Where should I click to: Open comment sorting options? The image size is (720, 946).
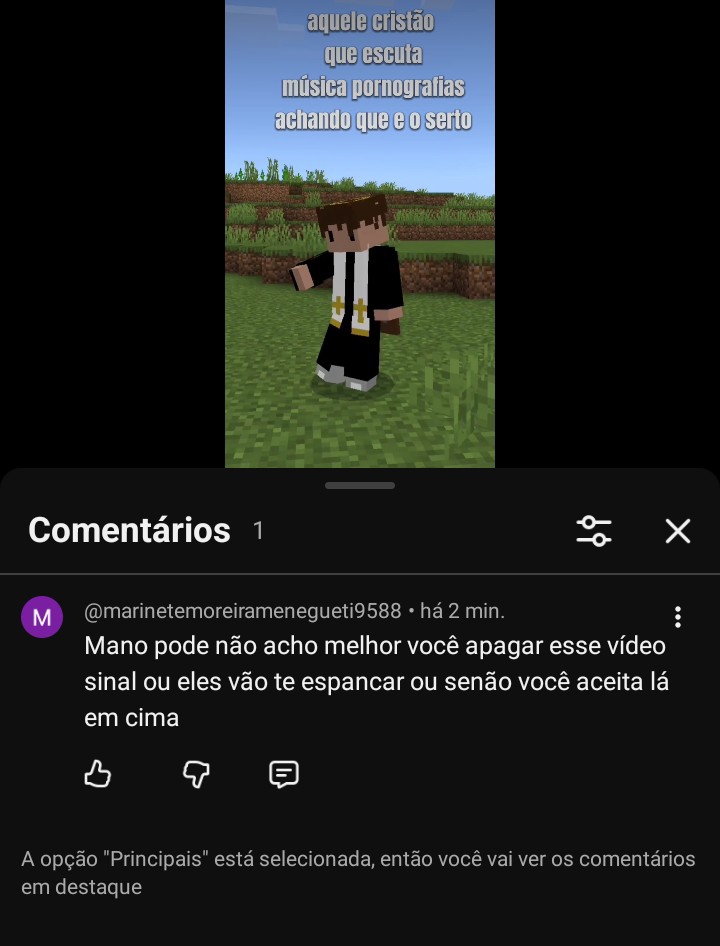point(594,531)
